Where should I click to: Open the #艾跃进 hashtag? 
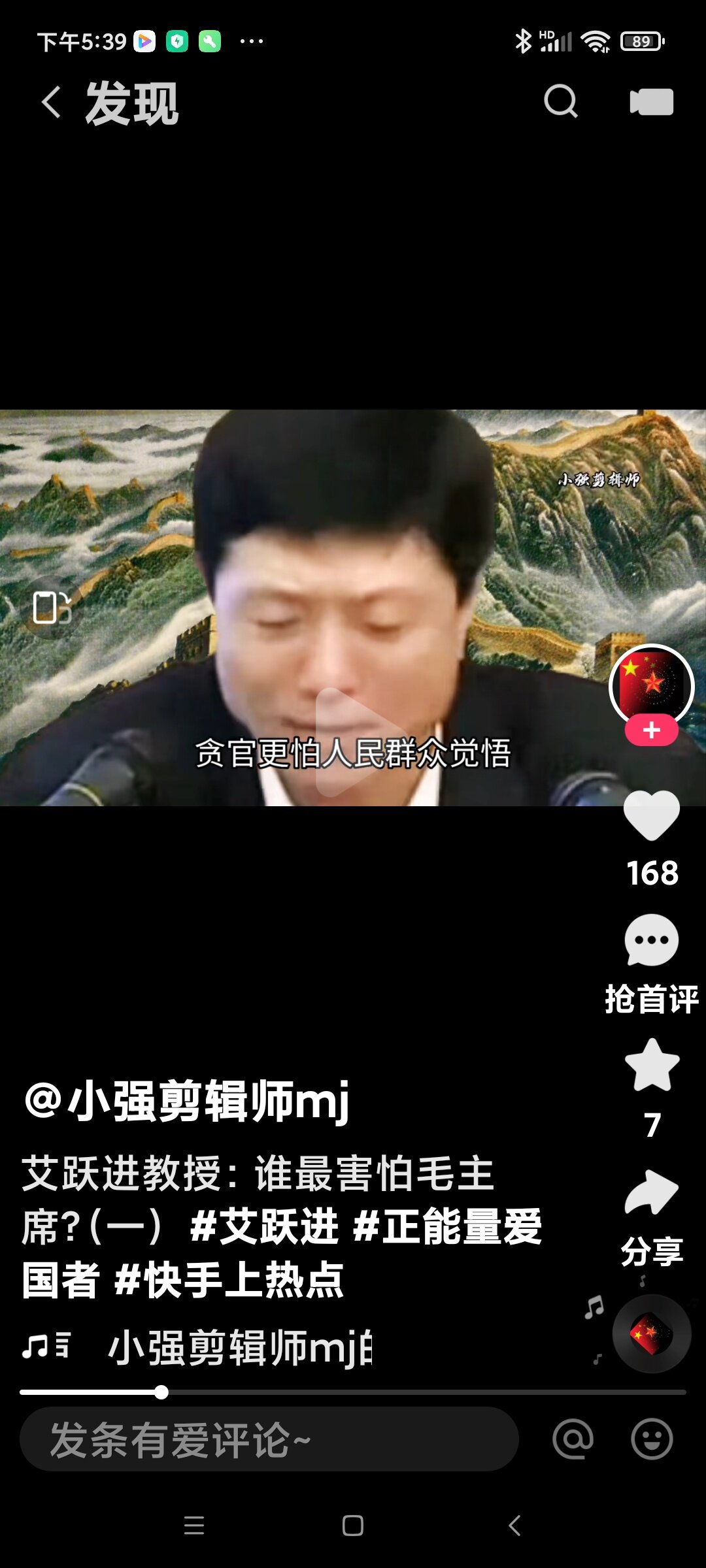point(264,1226)
